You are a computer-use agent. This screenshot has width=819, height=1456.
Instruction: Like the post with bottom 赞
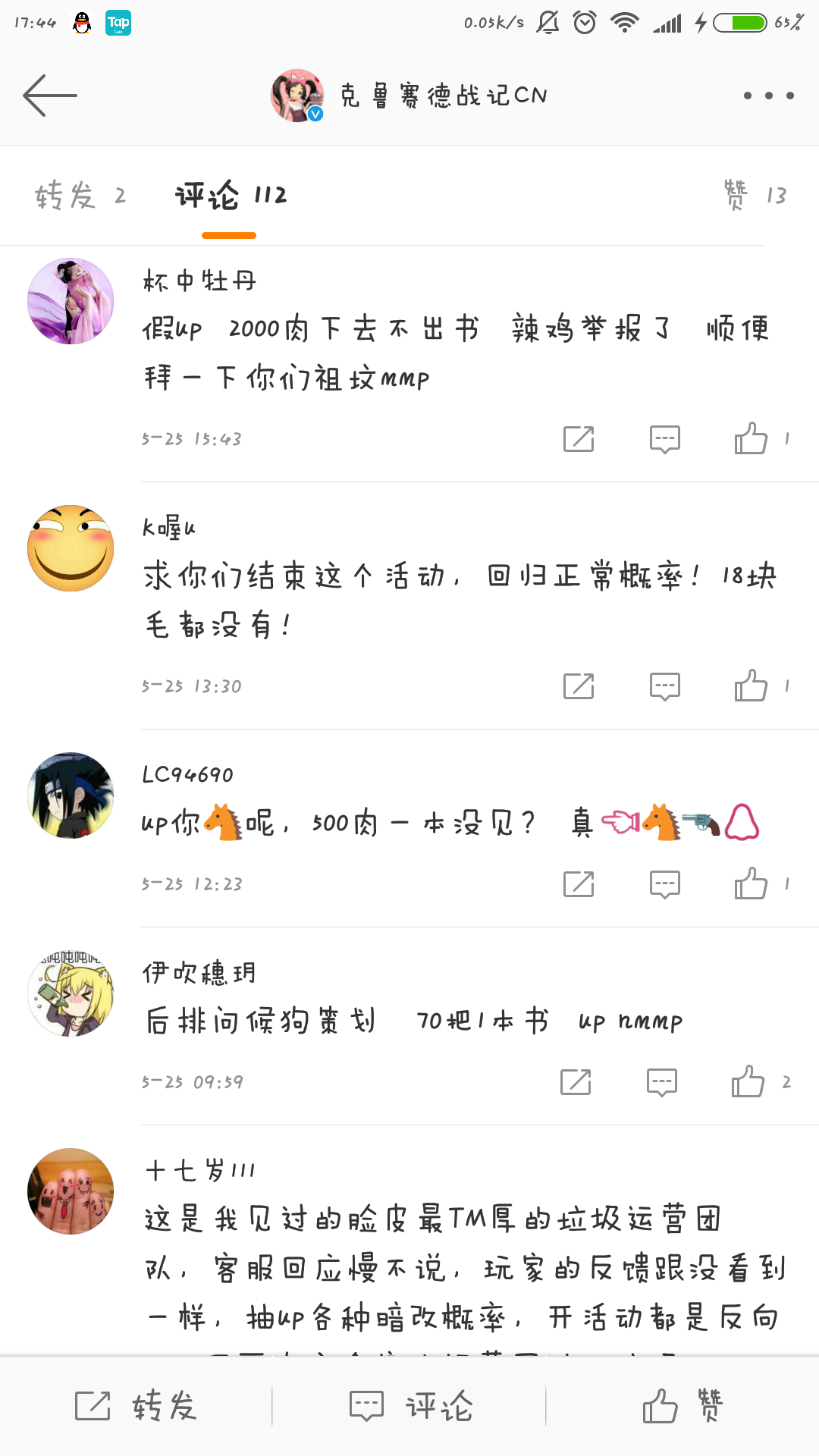(682, 1406)
